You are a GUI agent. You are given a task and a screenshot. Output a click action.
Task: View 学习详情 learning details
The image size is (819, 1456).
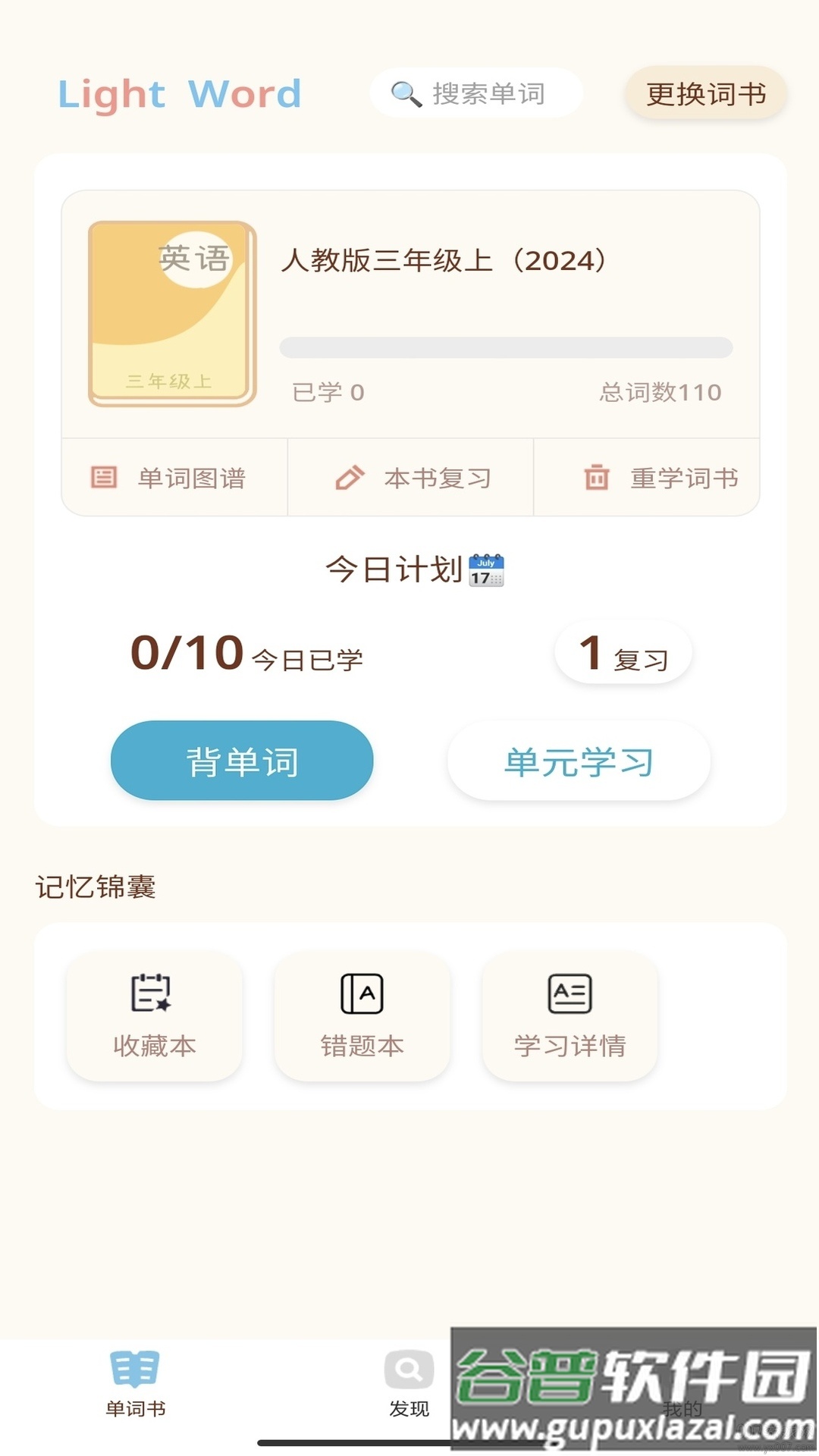pos(570,1016)
